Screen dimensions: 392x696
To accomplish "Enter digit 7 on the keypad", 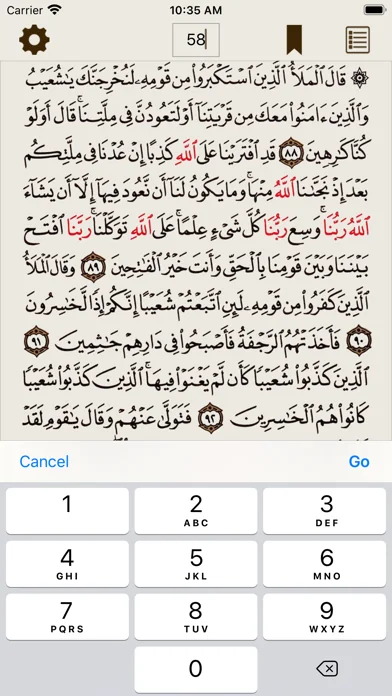I will [x=67, y=617].
